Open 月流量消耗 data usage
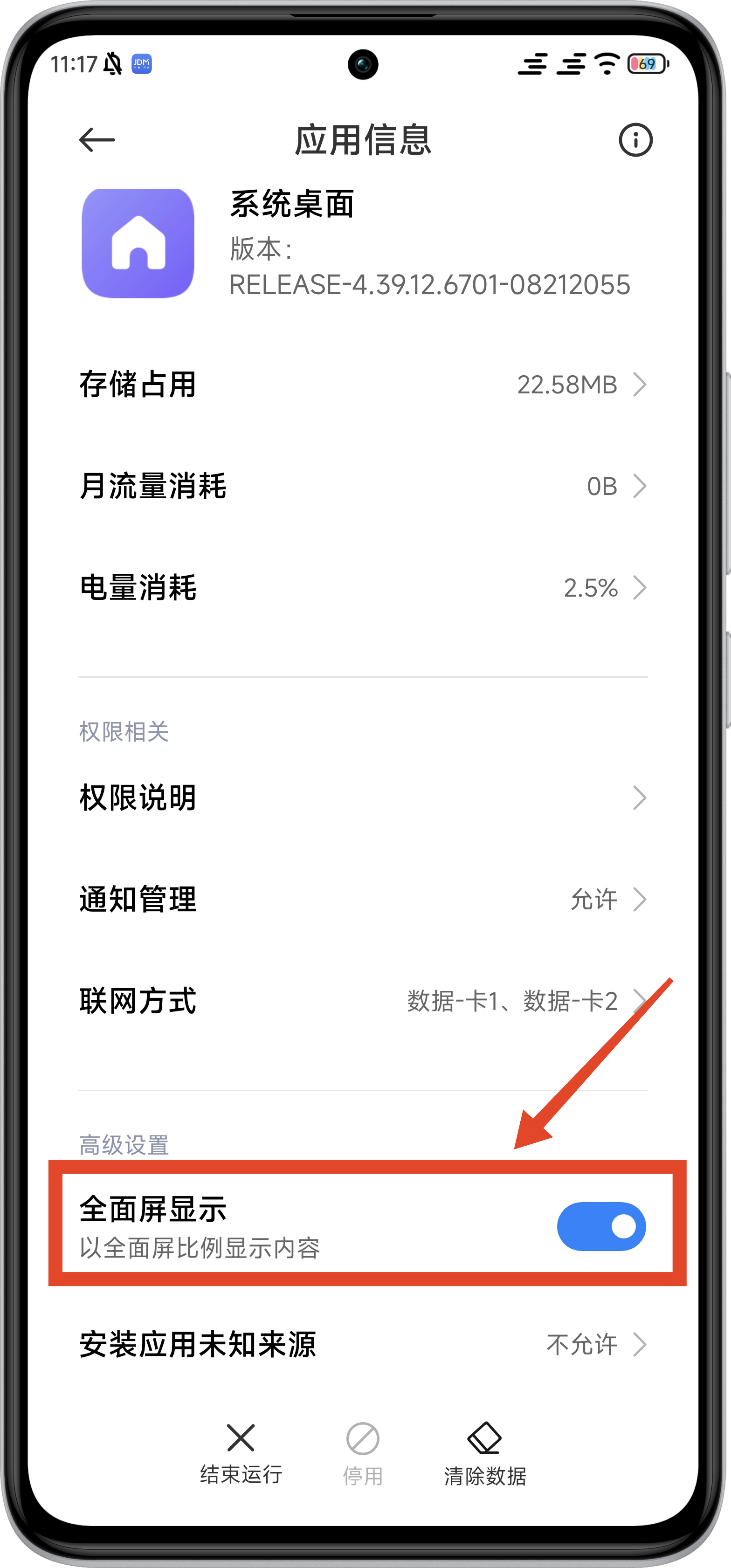 click(x=363, y=486)
